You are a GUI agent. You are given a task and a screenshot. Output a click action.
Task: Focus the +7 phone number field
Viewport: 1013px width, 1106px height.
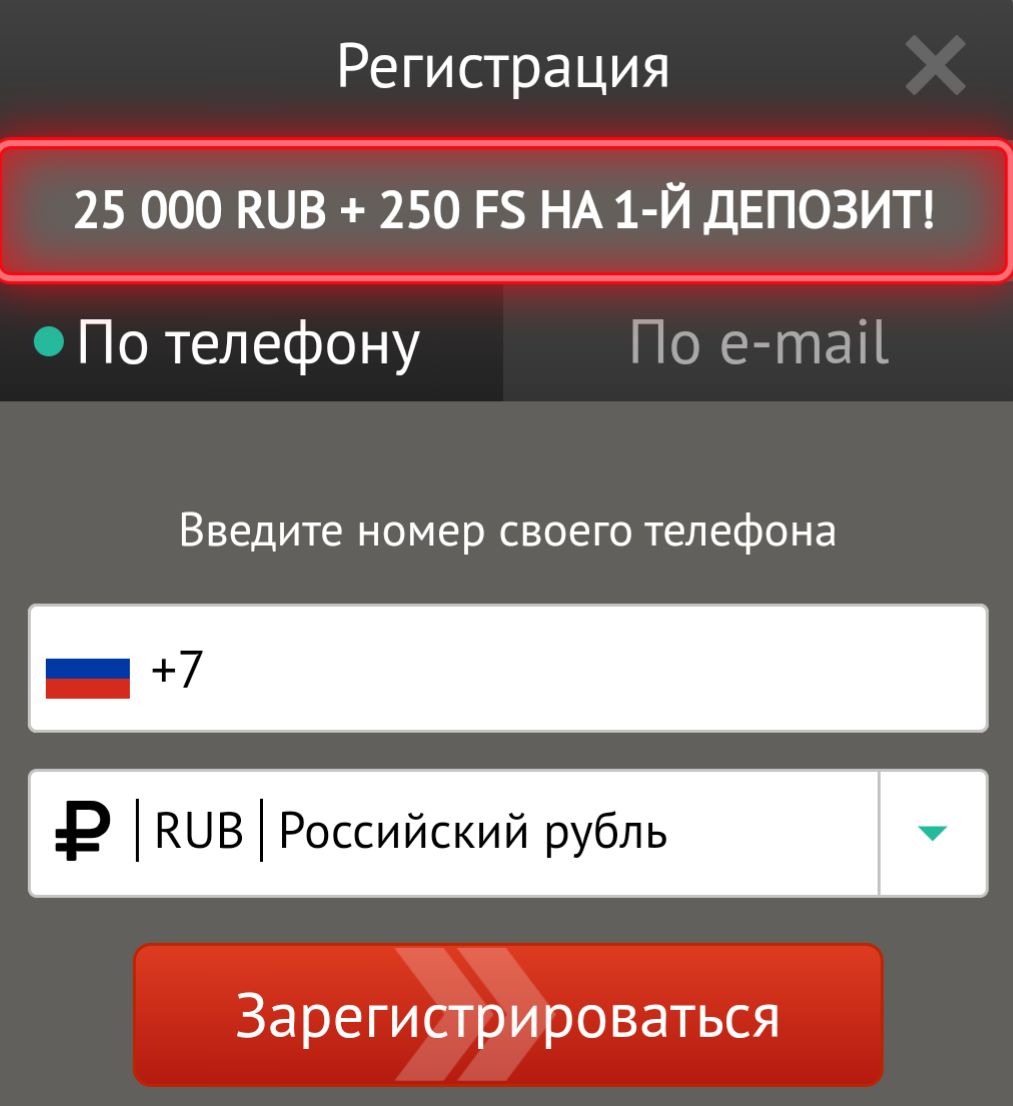[x=580, y=668]
